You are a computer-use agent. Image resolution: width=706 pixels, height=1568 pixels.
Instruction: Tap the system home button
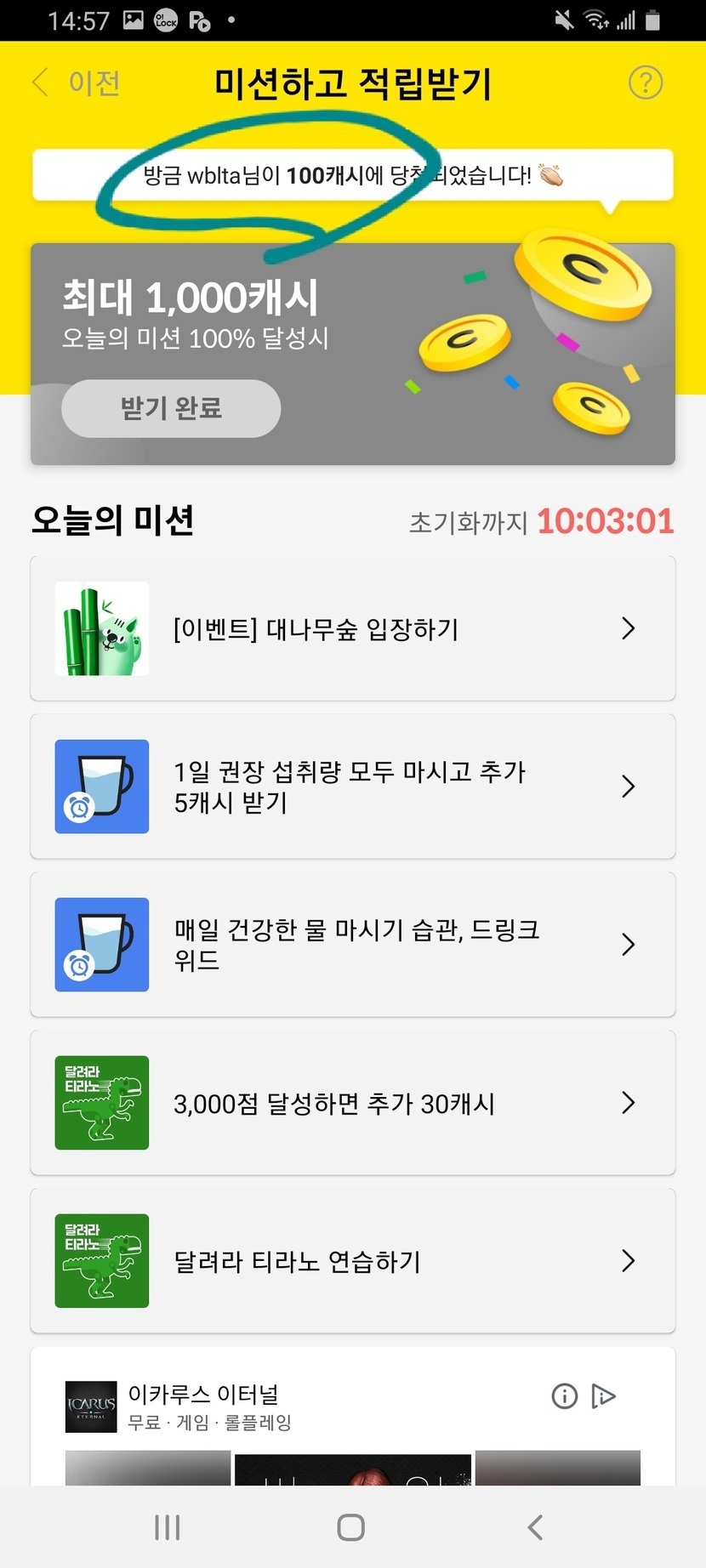(351, 1527)
